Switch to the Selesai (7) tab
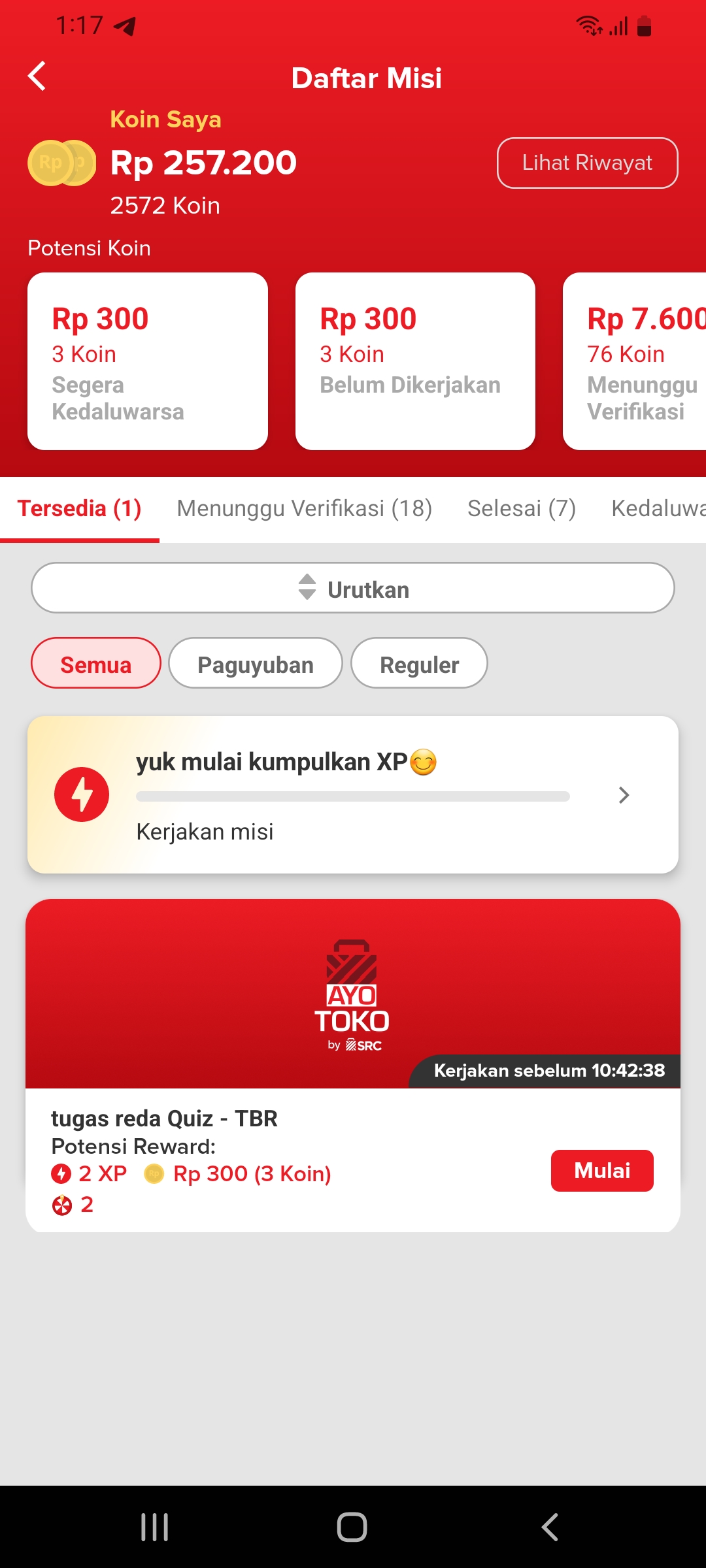Image resolution: width=706 pixels, height=1568 pixels. tap(521, 508)
